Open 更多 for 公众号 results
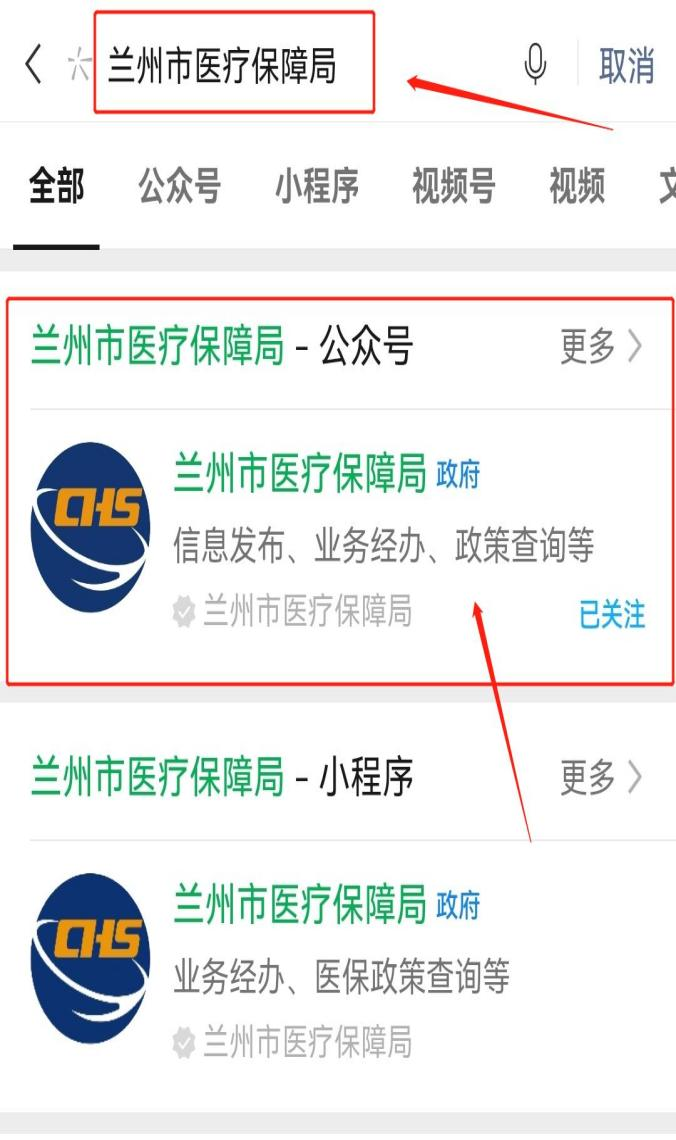 602,347
